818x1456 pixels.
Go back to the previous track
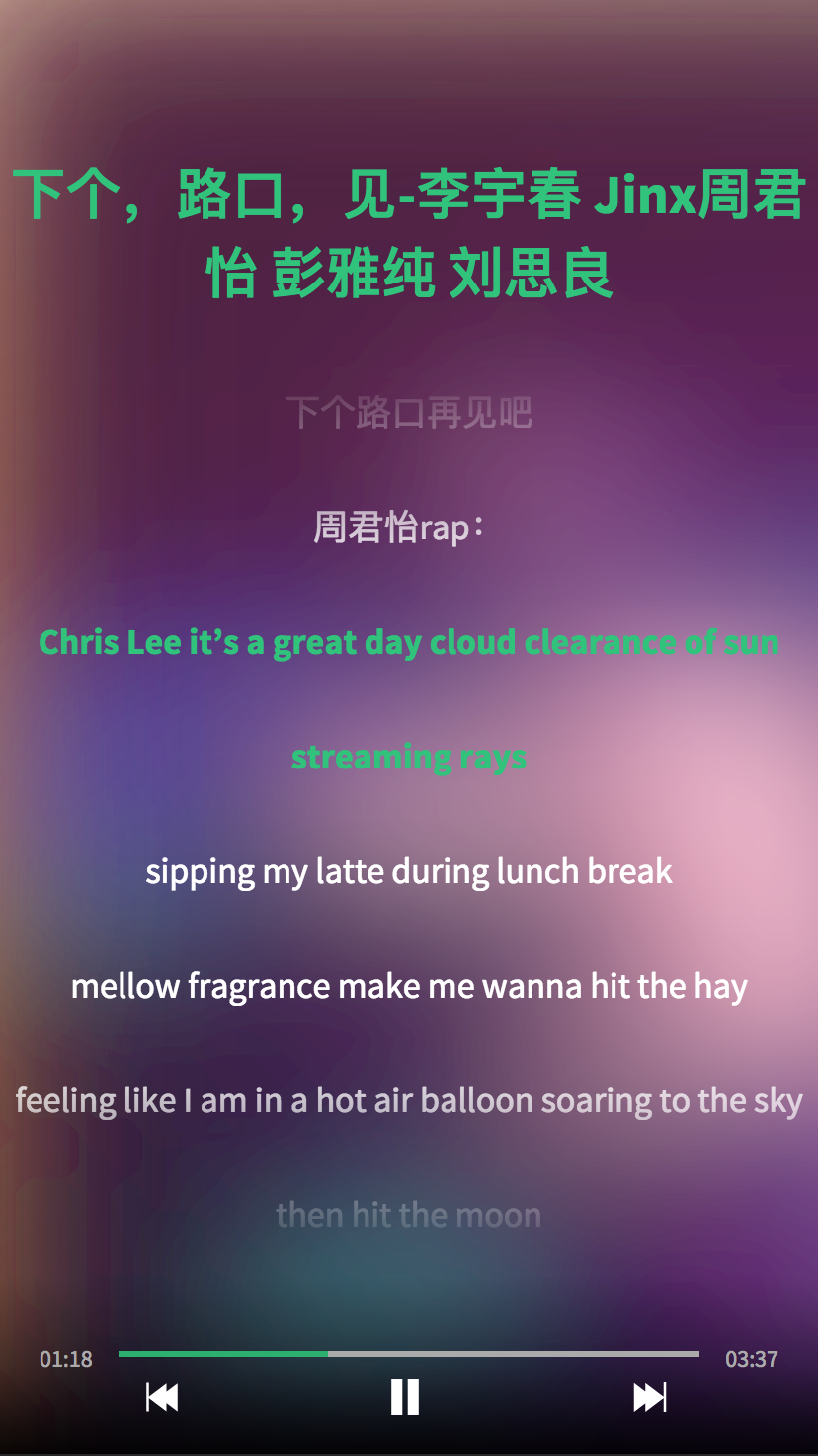162,1397
